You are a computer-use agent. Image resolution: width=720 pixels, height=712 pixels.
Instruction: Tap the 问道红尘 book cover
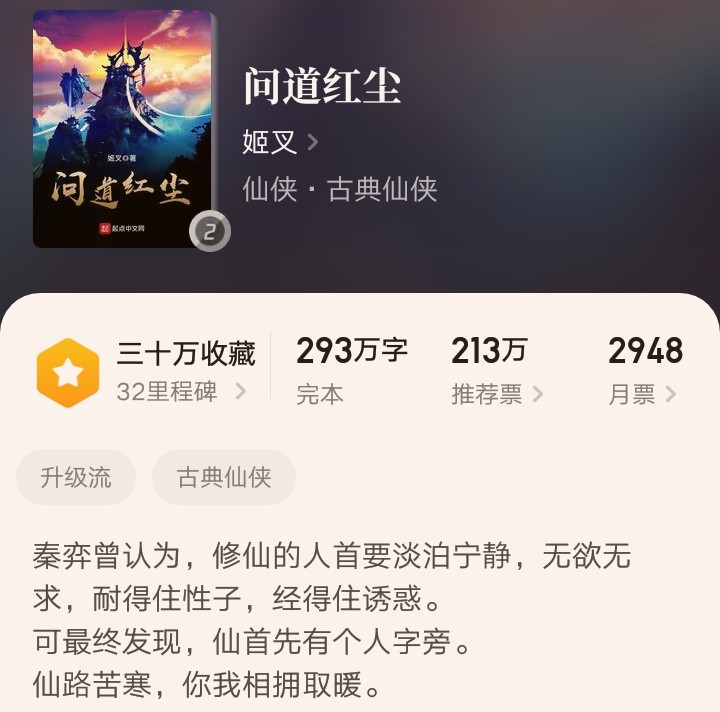[x=123, y=129]
